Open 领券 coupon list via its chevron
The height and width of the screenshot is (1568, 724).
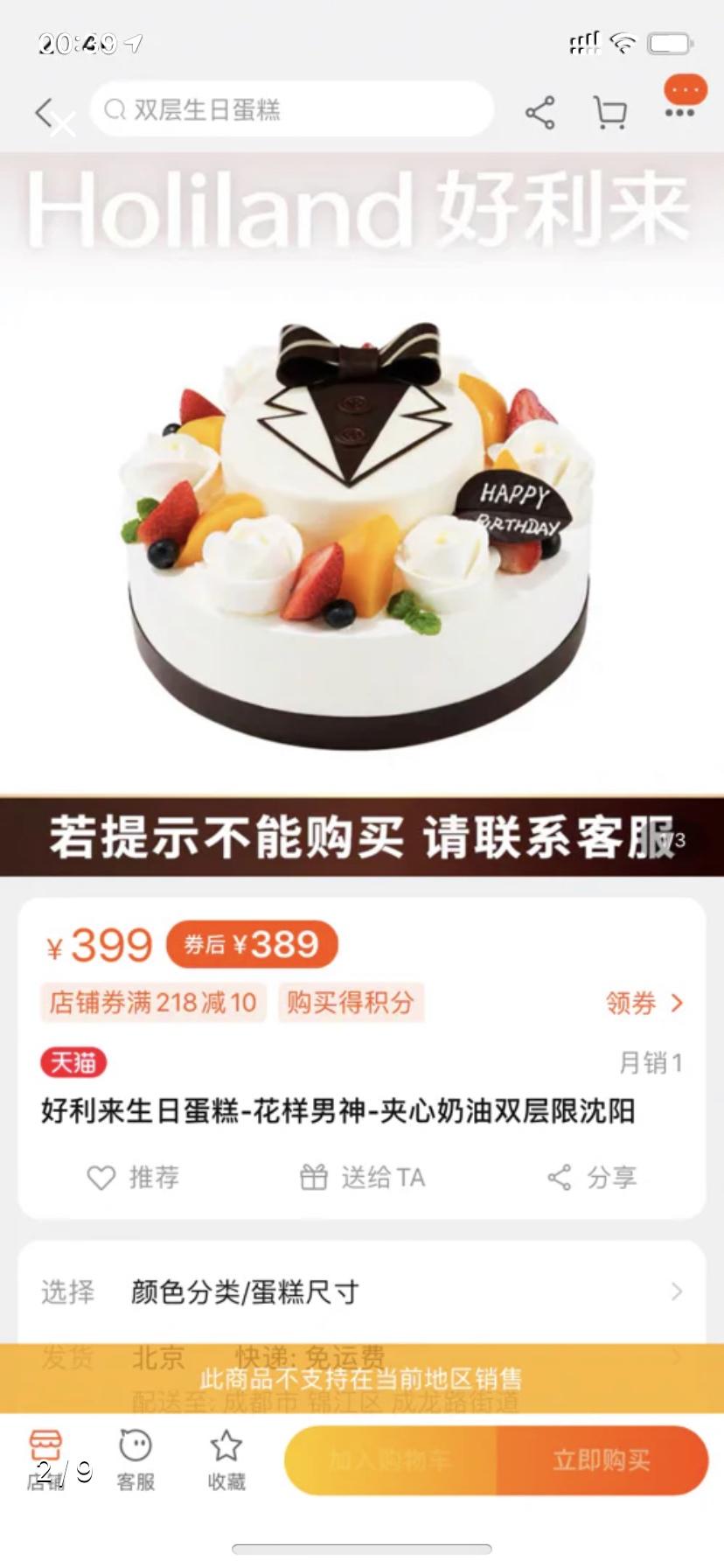(x=644, y=1004)
